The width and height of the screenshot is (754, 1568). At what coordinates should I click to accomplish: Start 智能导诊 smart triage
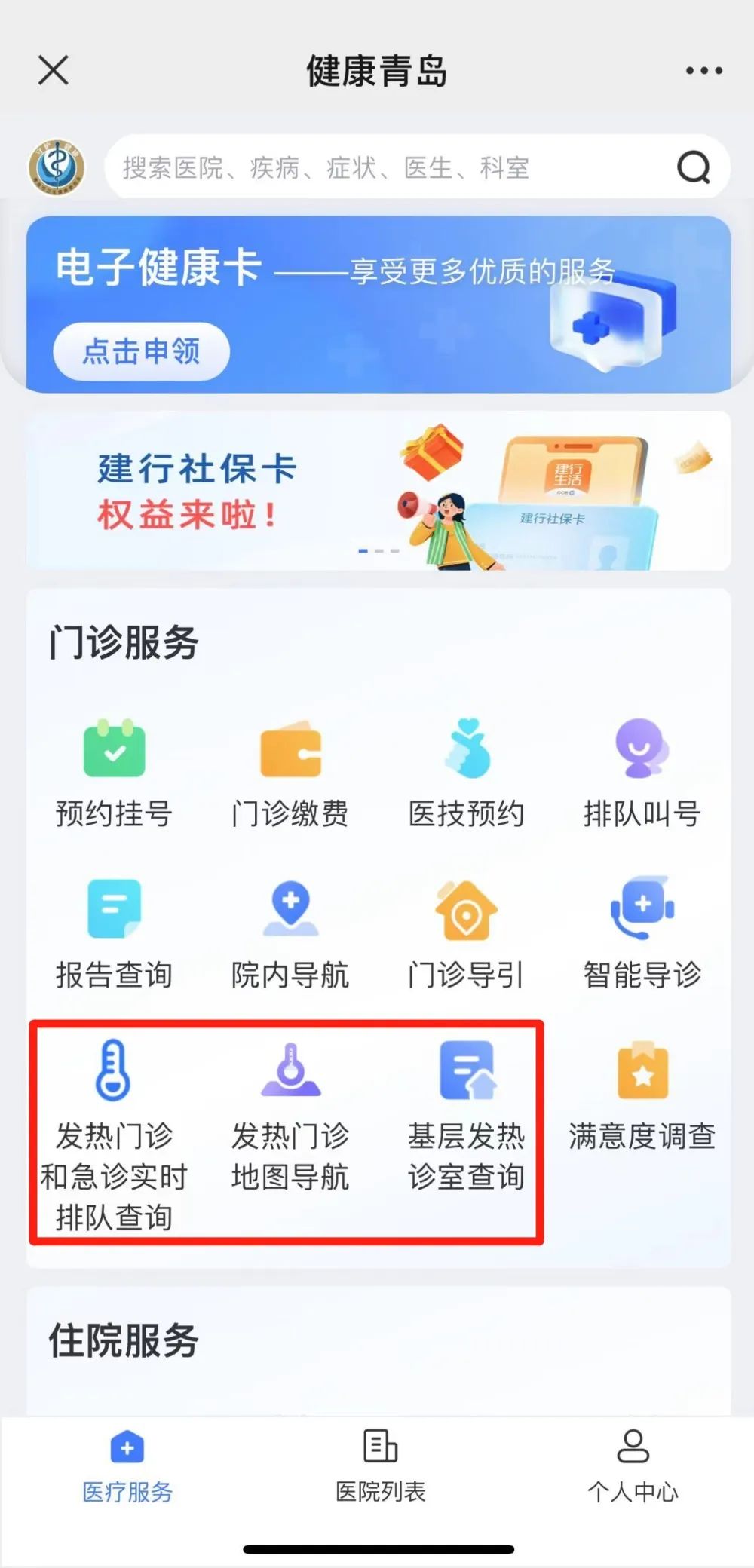coord(642,935)
